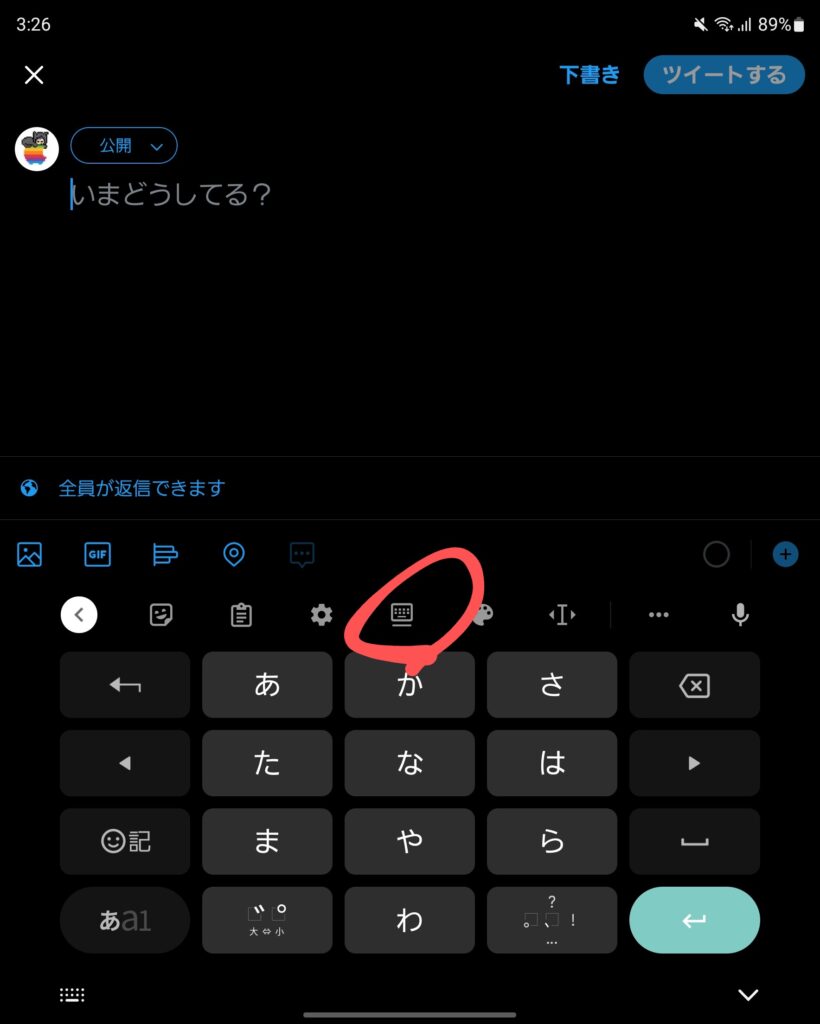The width and height of the screenshot is (820, 1024).
Task: Collapse the keyboard toolbar with back chevron
Action: pyautogui.click(x=79, y=615)
